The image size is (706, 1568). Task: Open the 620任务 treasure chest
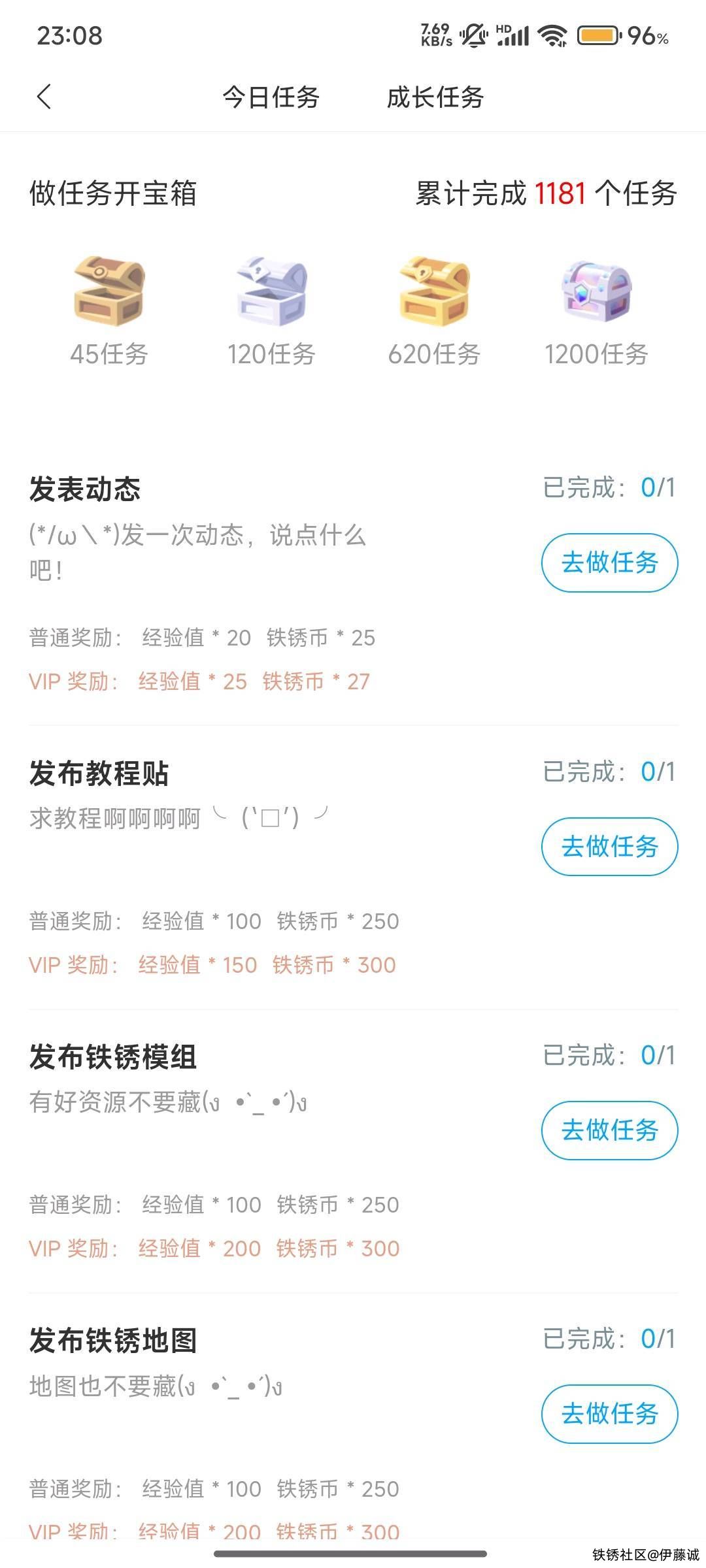[434, 292]
